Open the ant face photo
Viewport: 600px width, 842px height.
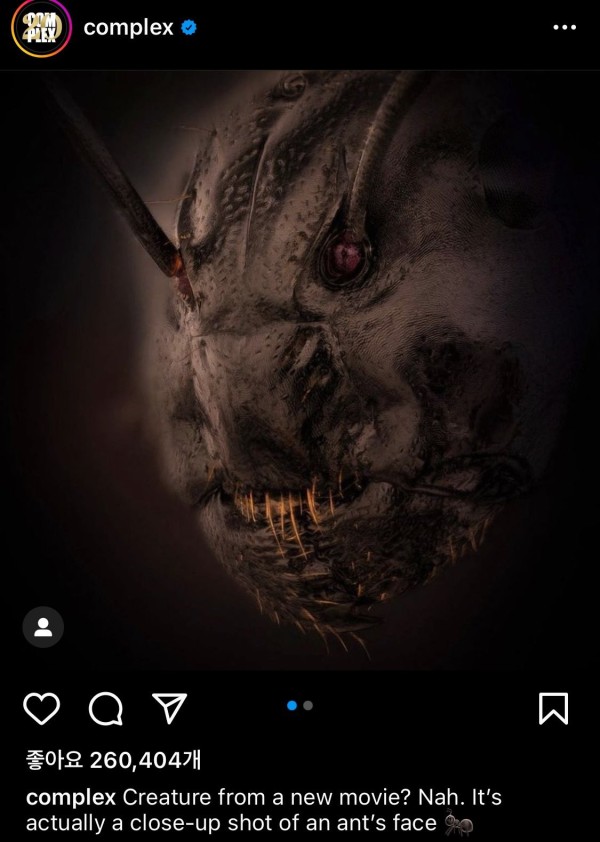(x=300, y=370)
